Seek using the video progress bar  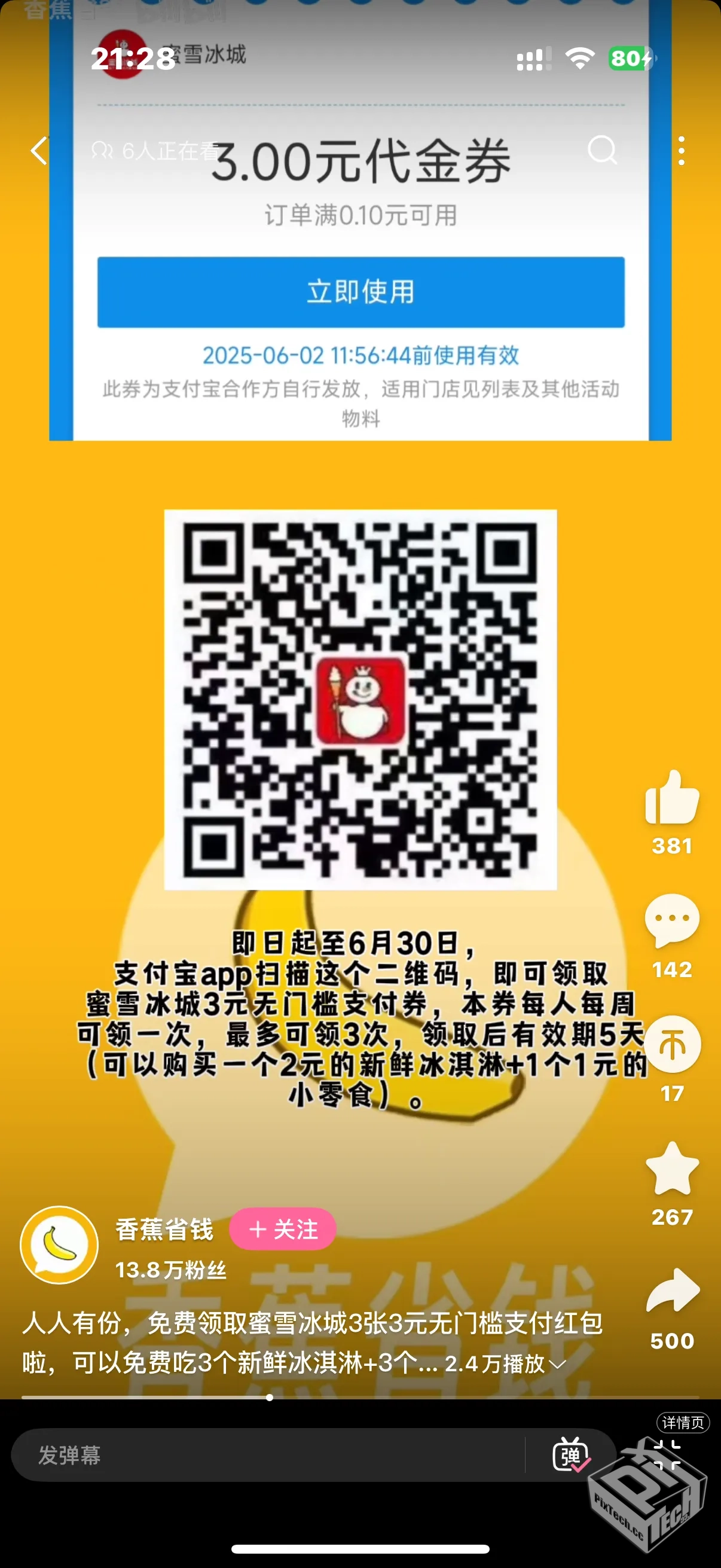coord(269,1398)
